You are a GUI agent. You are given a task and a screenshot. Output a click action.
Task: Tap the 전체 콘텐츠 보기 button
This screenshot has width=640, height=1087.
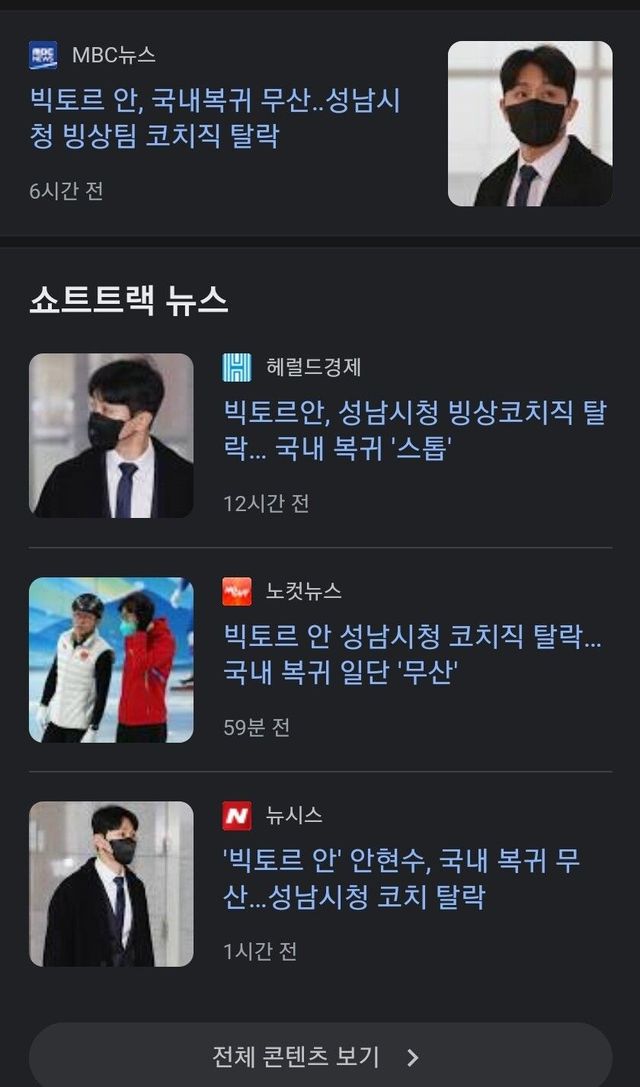(320, 1056)
